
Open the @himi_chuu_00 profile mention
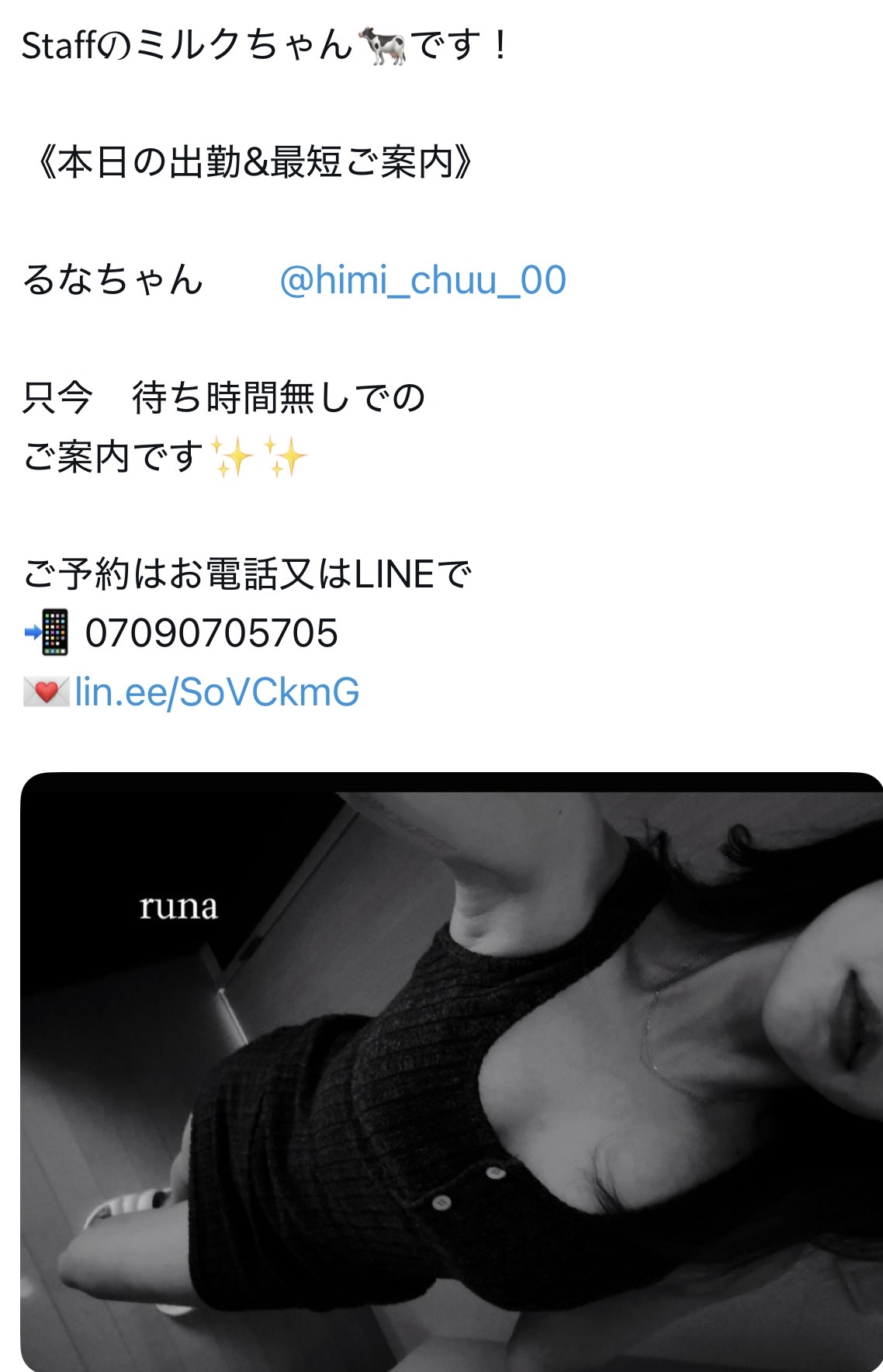click(423, 280)
